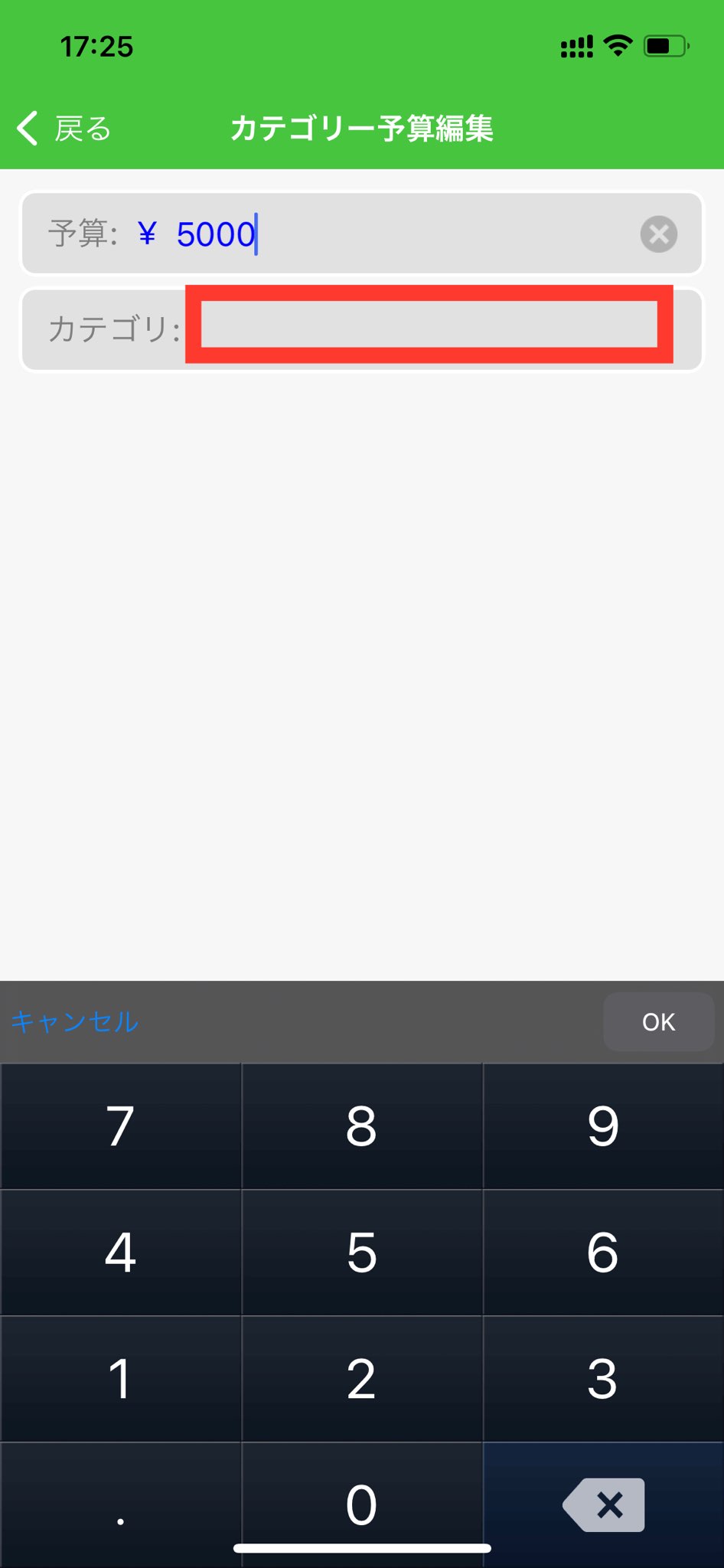This screenshot has height=1568, width=724.
Task: Clear the budget amount field
Action: (658, 234)
